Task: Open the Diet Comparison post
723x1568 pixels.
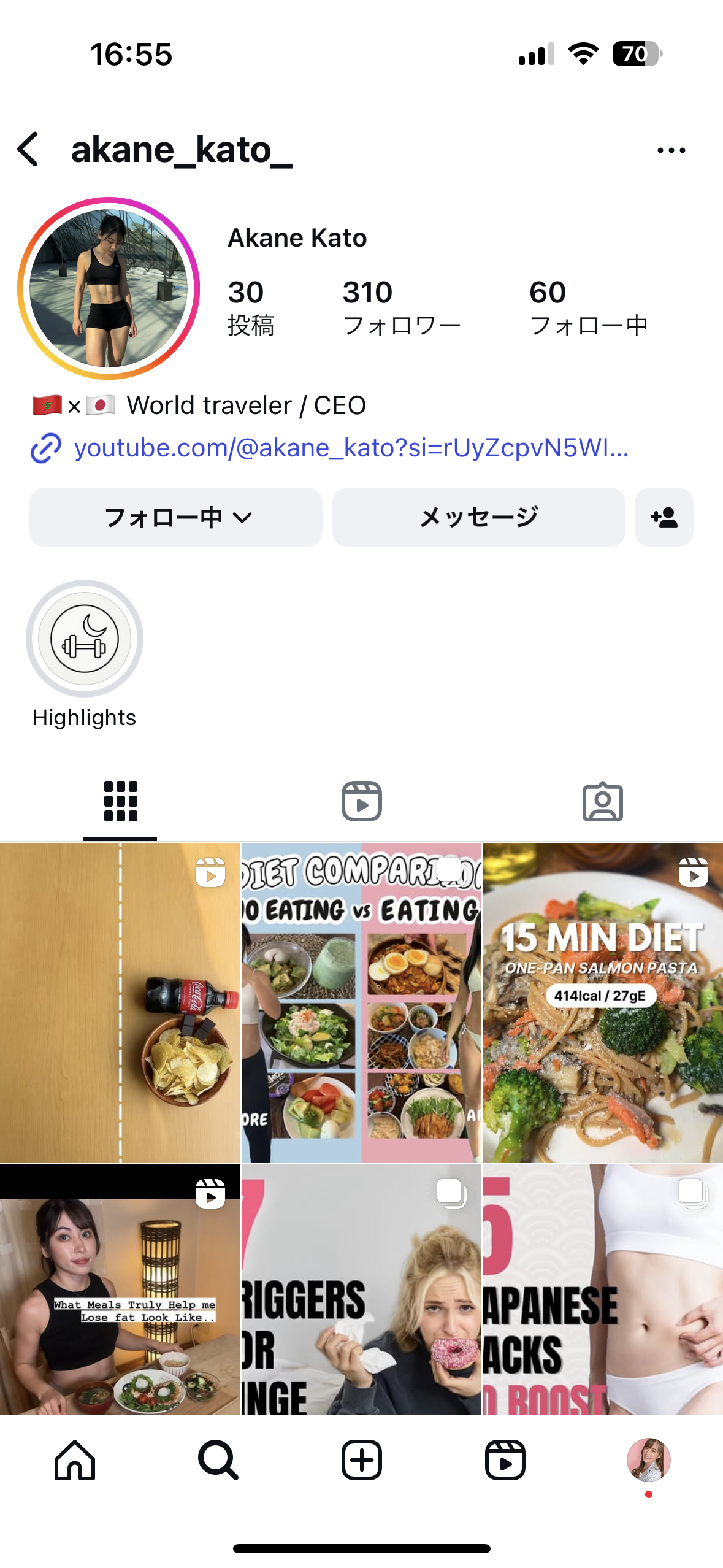Action: pyautogui.click(x=361, y=1002)
